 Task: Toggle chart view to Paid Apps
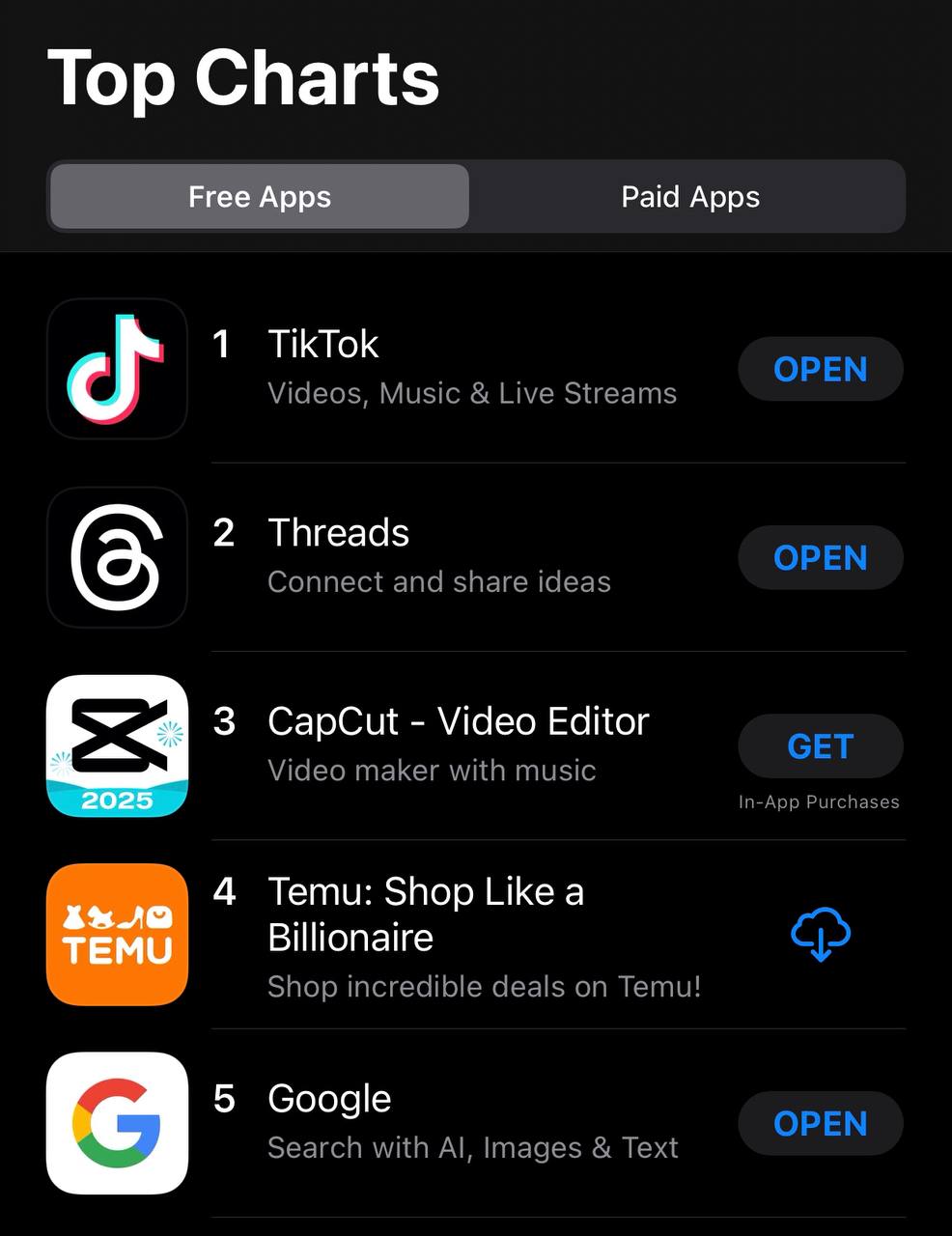[x=689, y=197]
